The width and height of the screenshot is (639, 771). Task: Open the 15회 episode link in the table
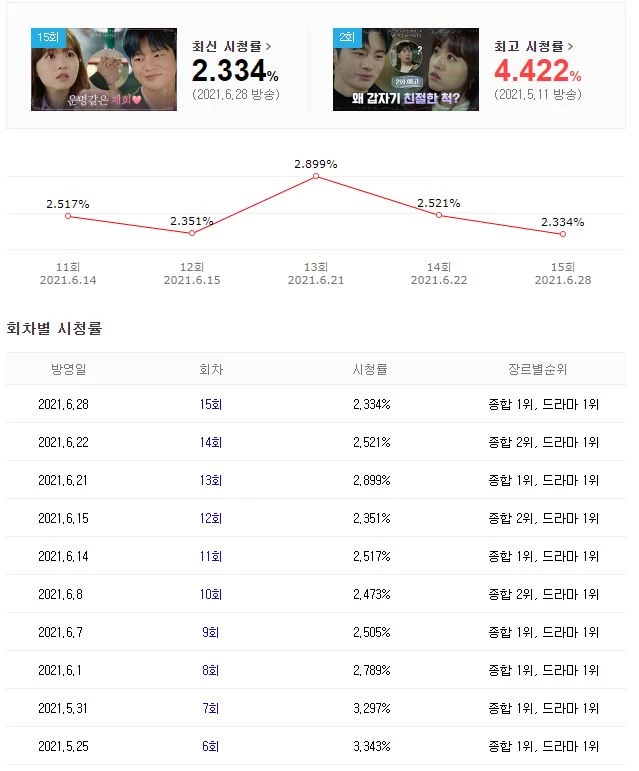pos(211,404)
